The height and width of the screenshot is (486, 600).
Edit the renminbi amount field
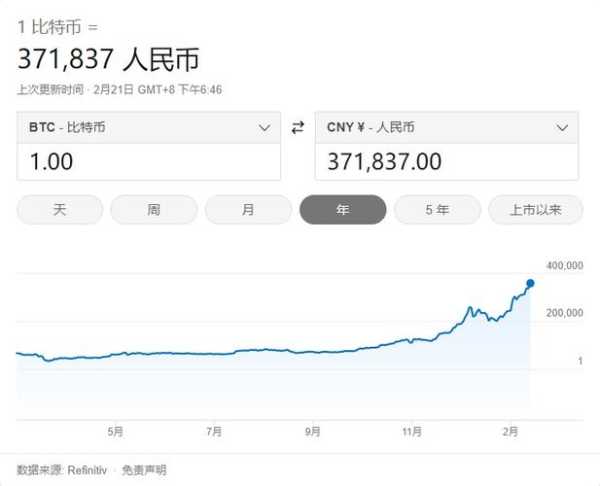(446, 162)
